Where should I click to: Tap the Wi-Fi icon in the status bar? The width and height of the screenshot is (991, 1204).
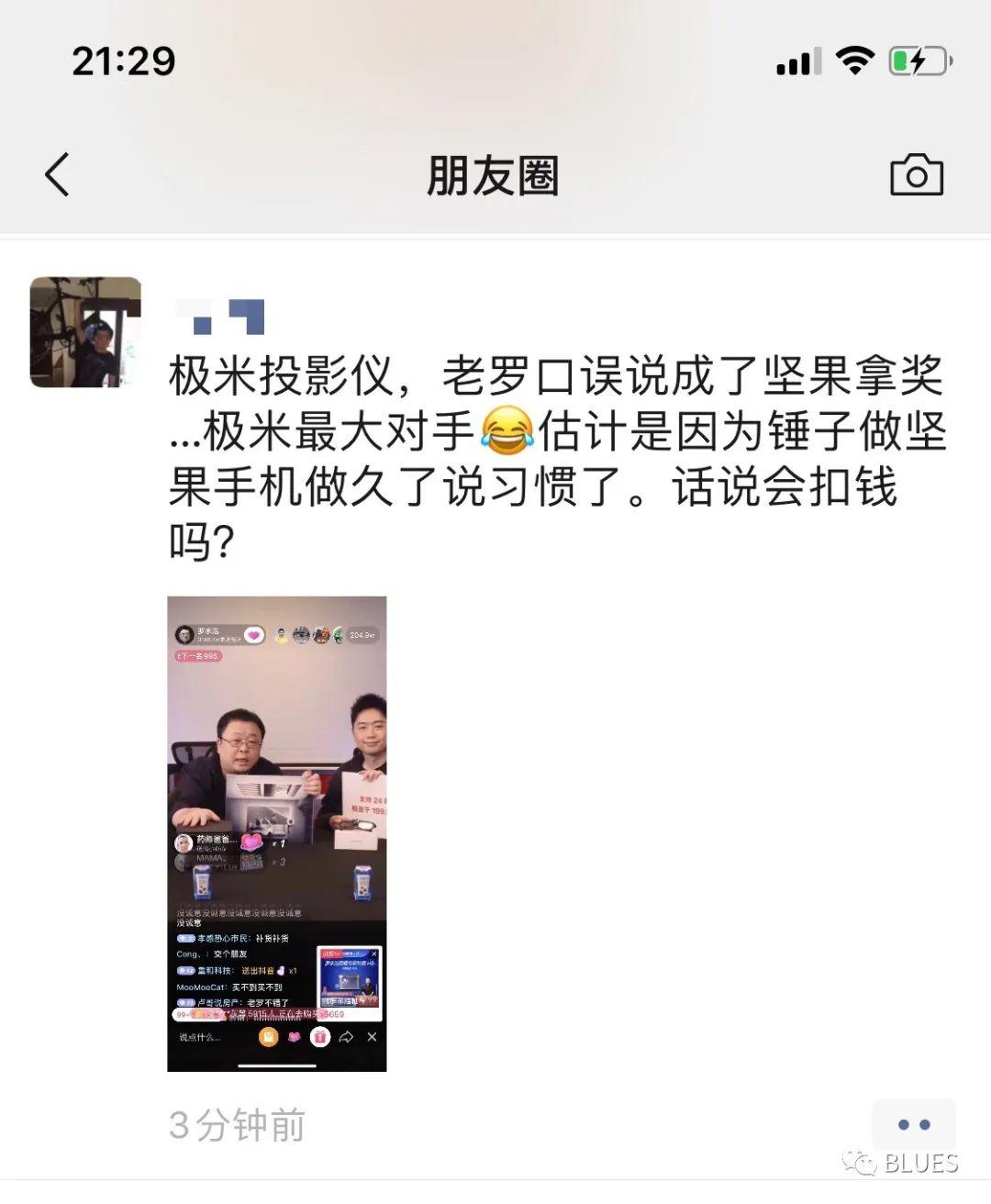pyautogui.click(x=855, y=59)
